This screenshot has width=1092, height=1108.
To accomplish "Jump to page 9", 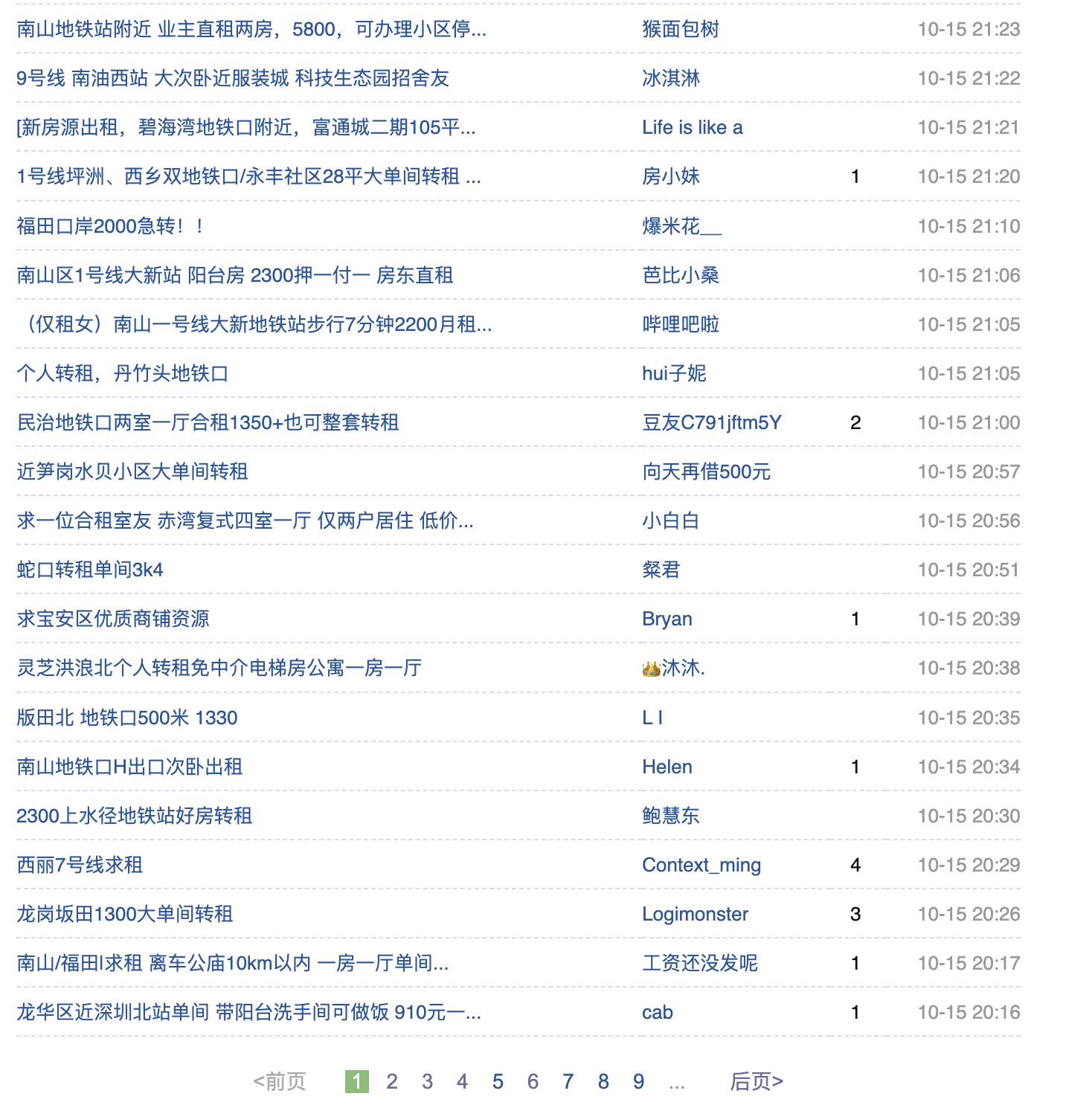I will pos(638,1081).
